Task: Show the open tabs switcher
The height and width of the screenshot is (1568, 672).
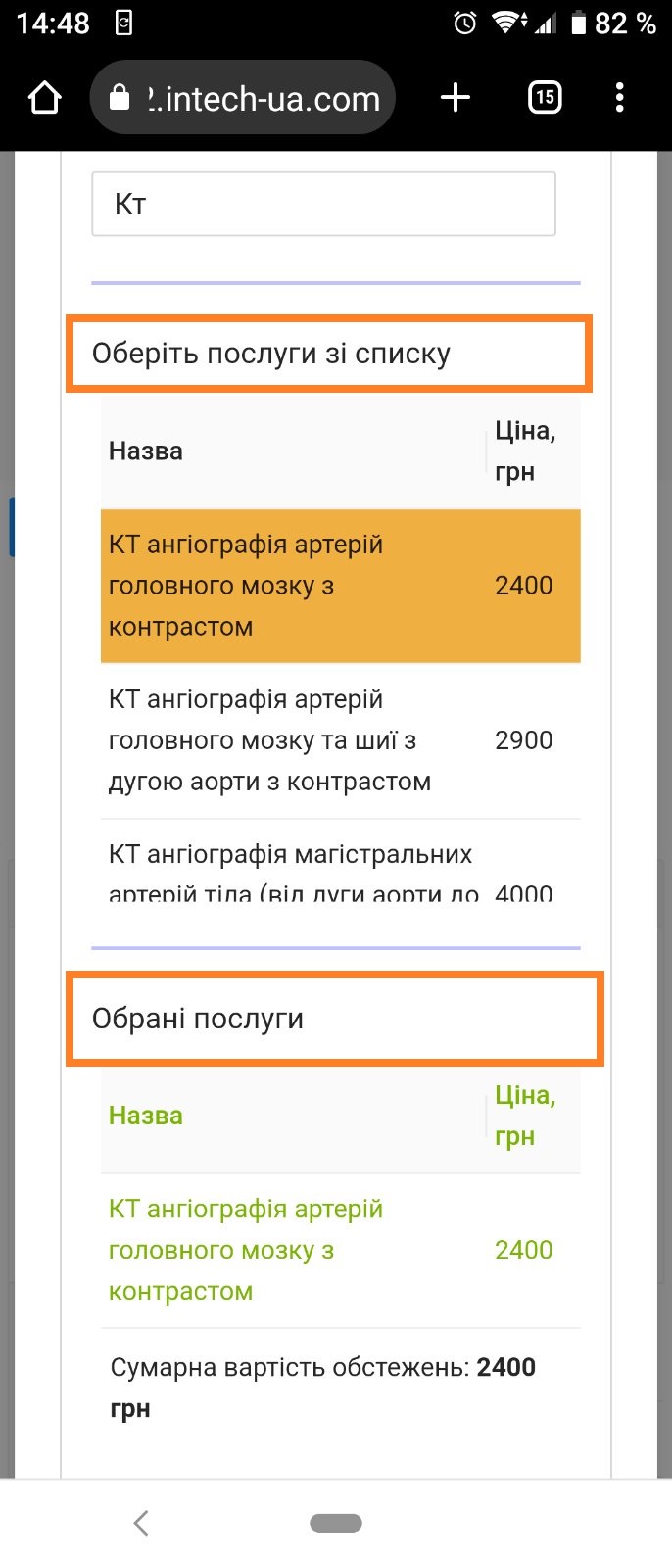Action: pyautogui.click(x=545, y=98)
